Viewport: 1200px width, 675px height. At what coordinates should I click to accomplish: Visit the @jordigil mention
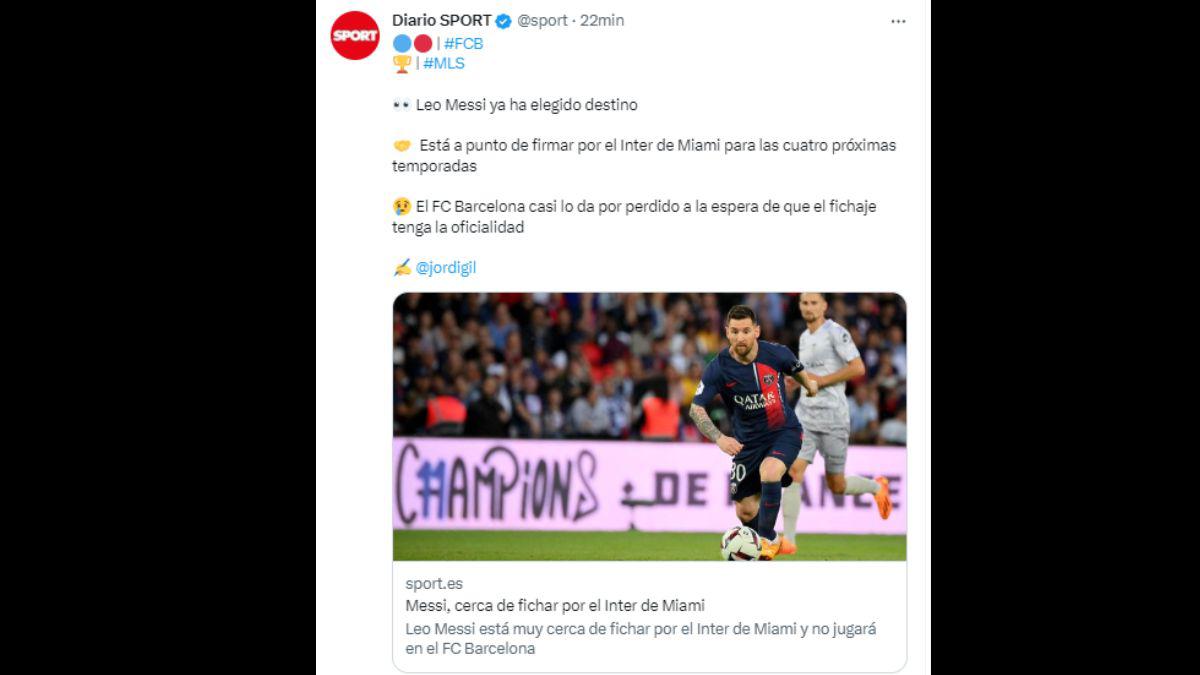[x=445, y=268]
